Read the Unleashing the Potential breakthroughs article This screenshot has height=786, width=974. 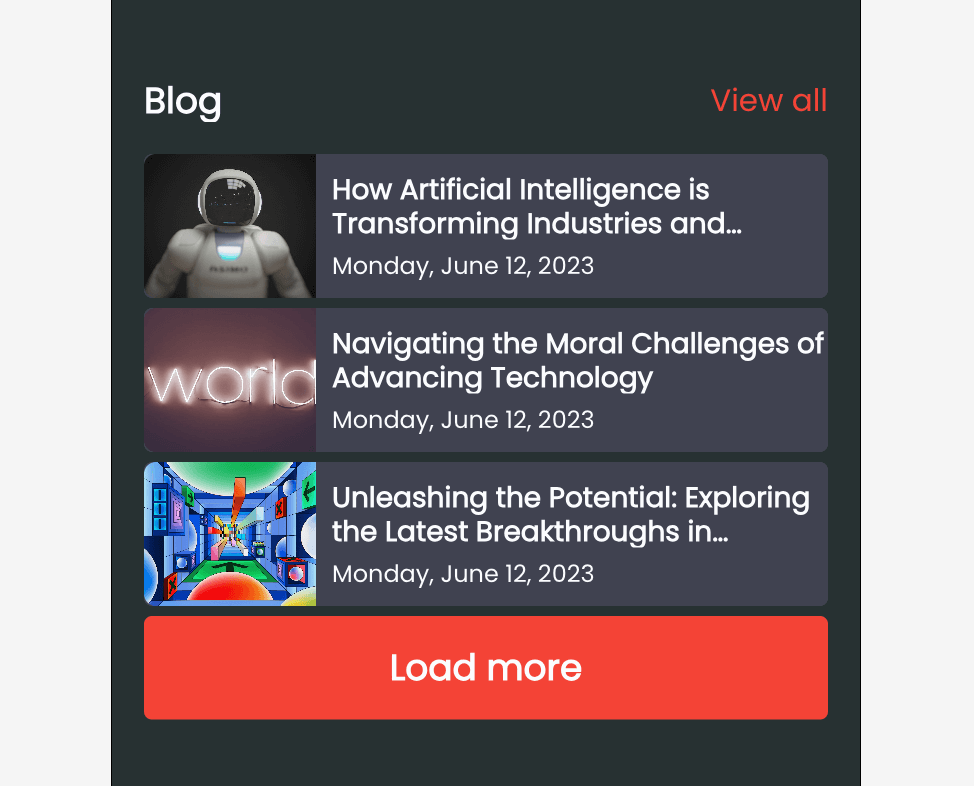(570, 515)
